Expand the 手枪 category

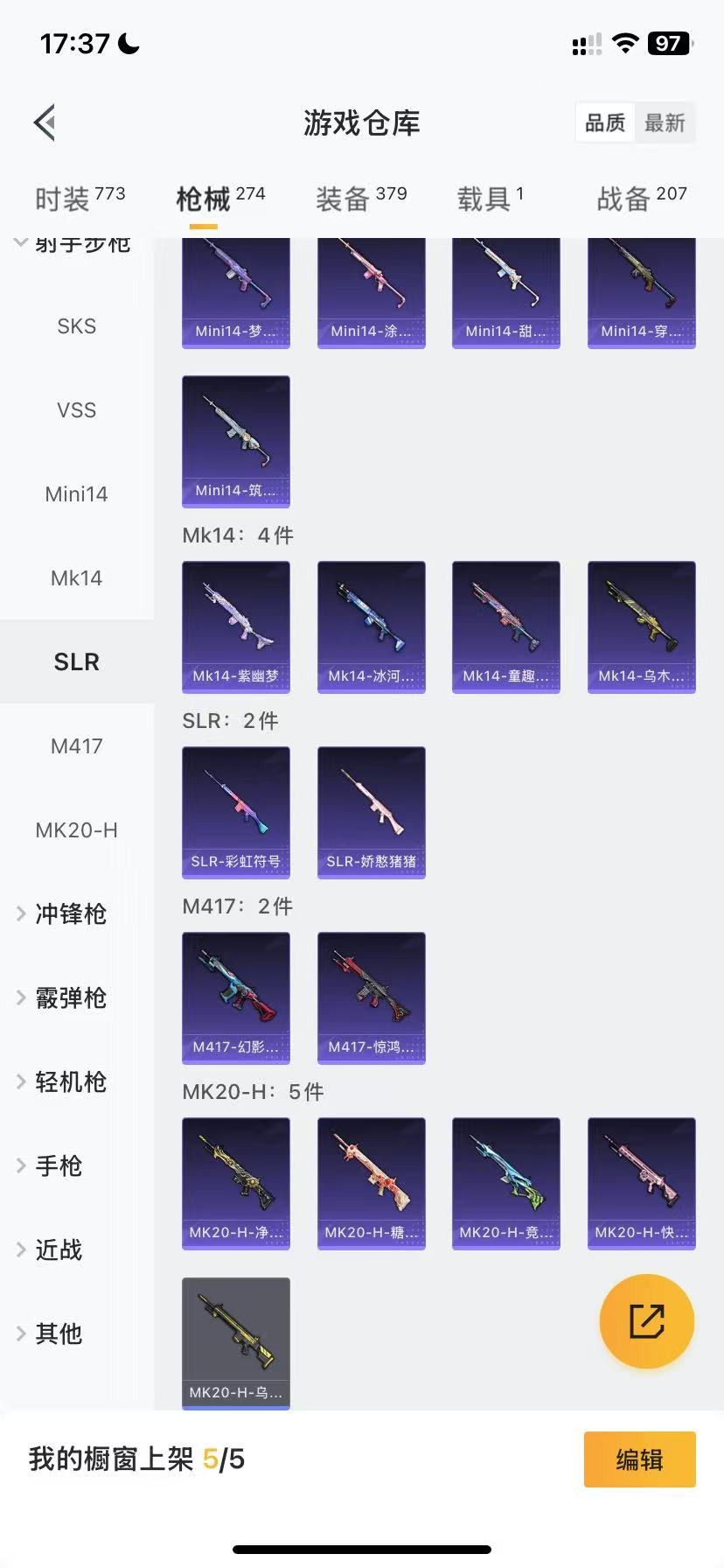click(59, 1166)
